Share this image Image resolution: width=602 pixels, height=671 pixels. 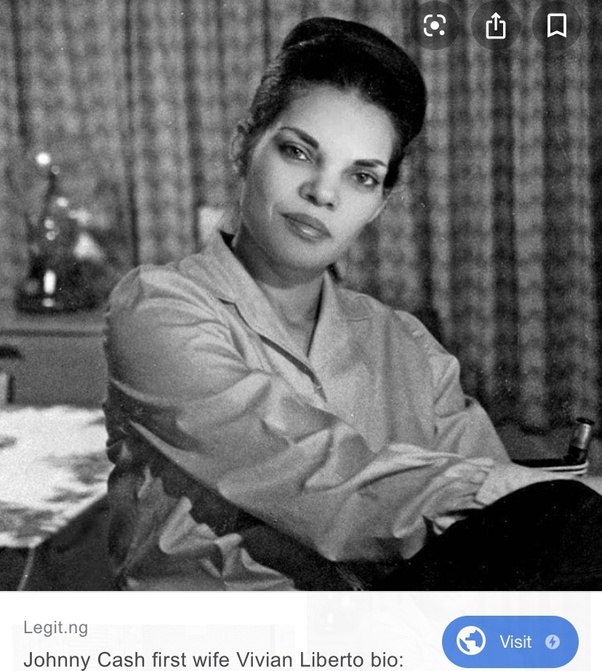tap(496, 27)
